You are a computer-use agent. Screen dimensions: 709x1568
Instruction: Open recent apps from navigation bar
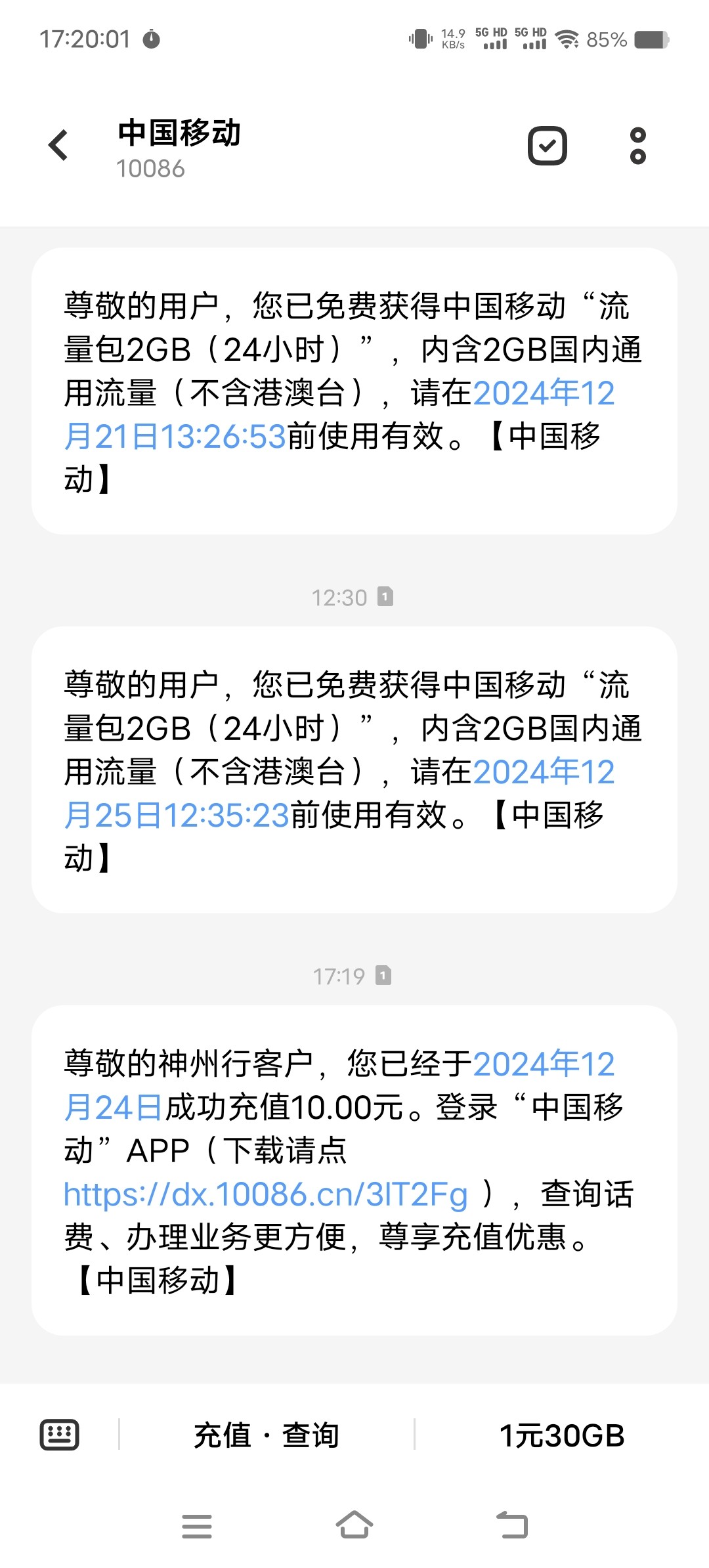197,1526
